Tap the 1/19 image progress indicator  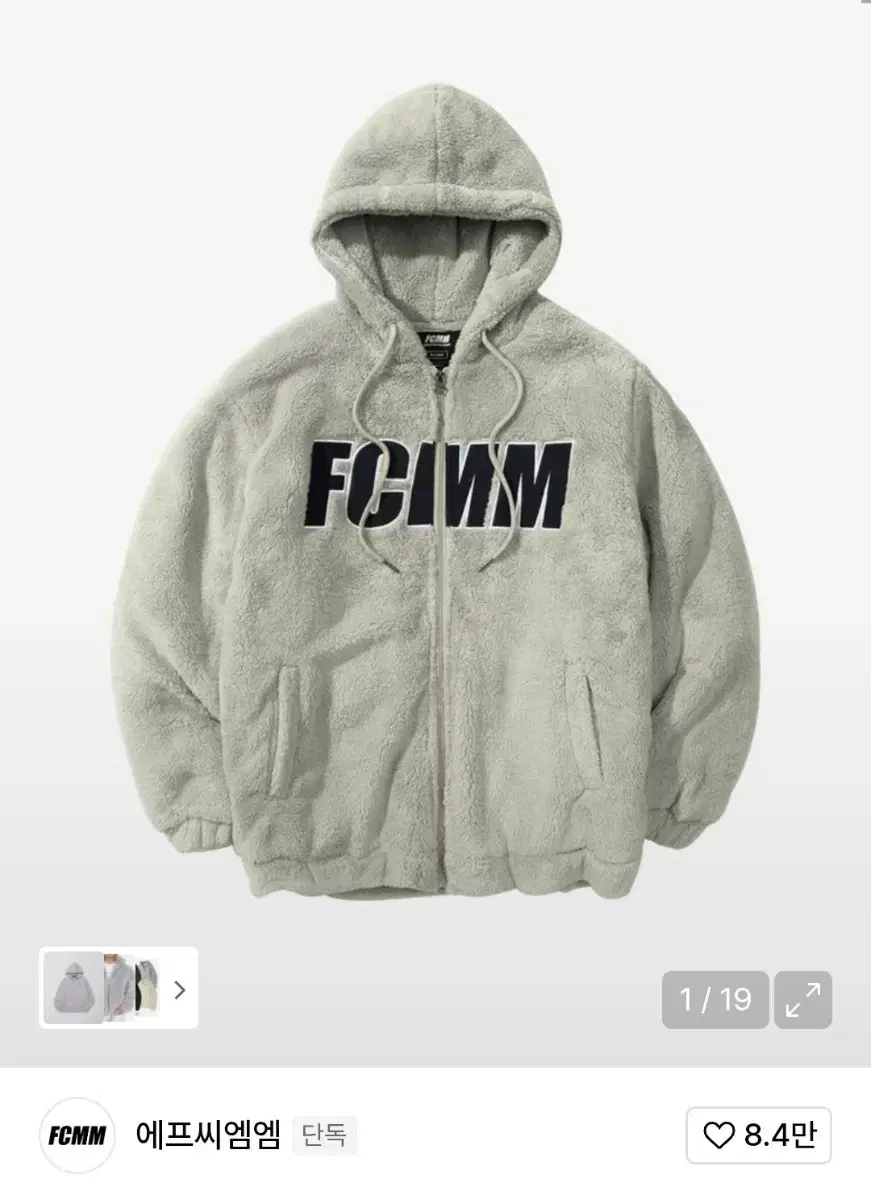[714, 997]
